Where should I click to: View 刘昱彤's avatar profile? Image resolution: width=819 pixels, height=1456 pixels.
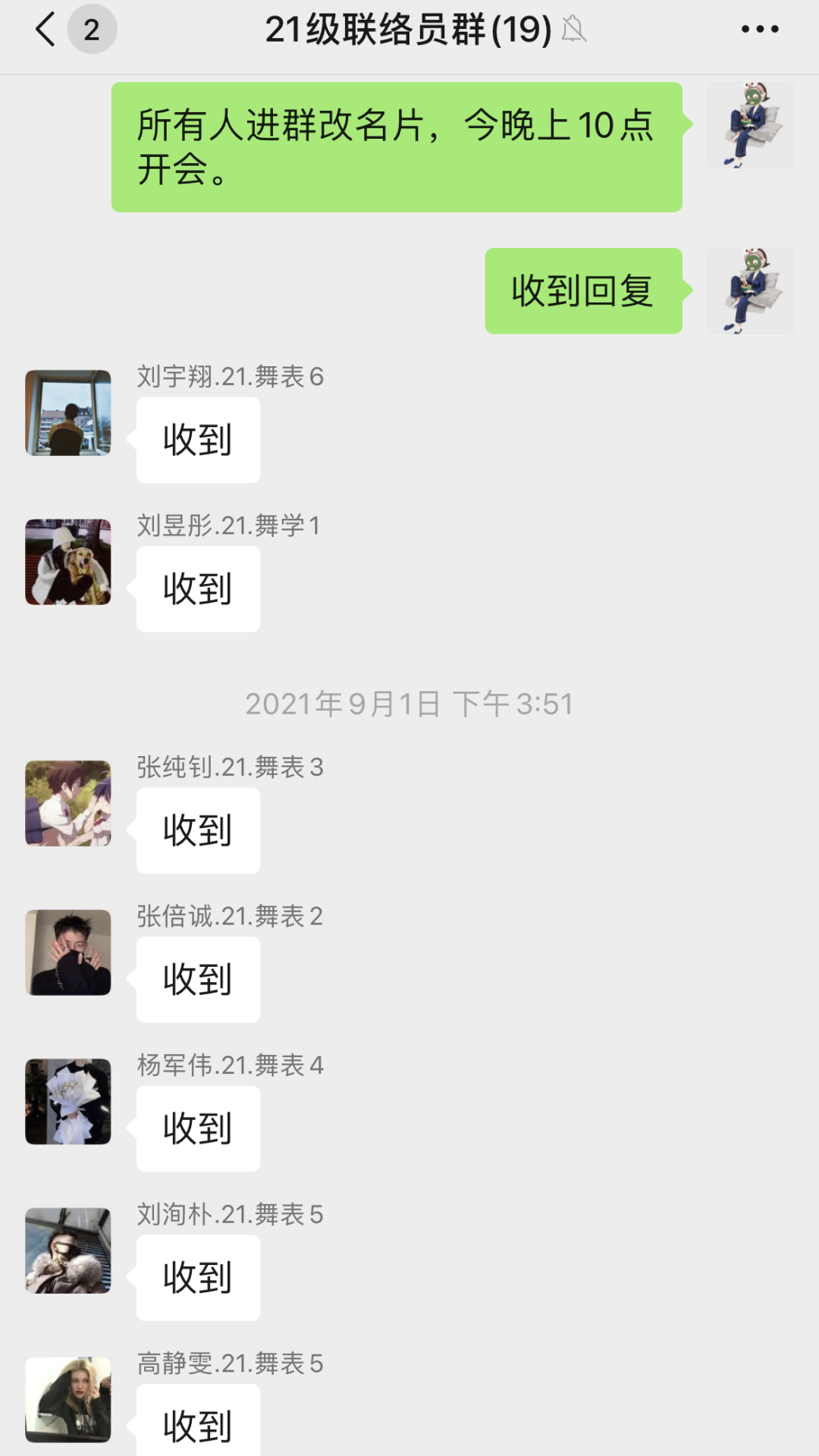68,562
